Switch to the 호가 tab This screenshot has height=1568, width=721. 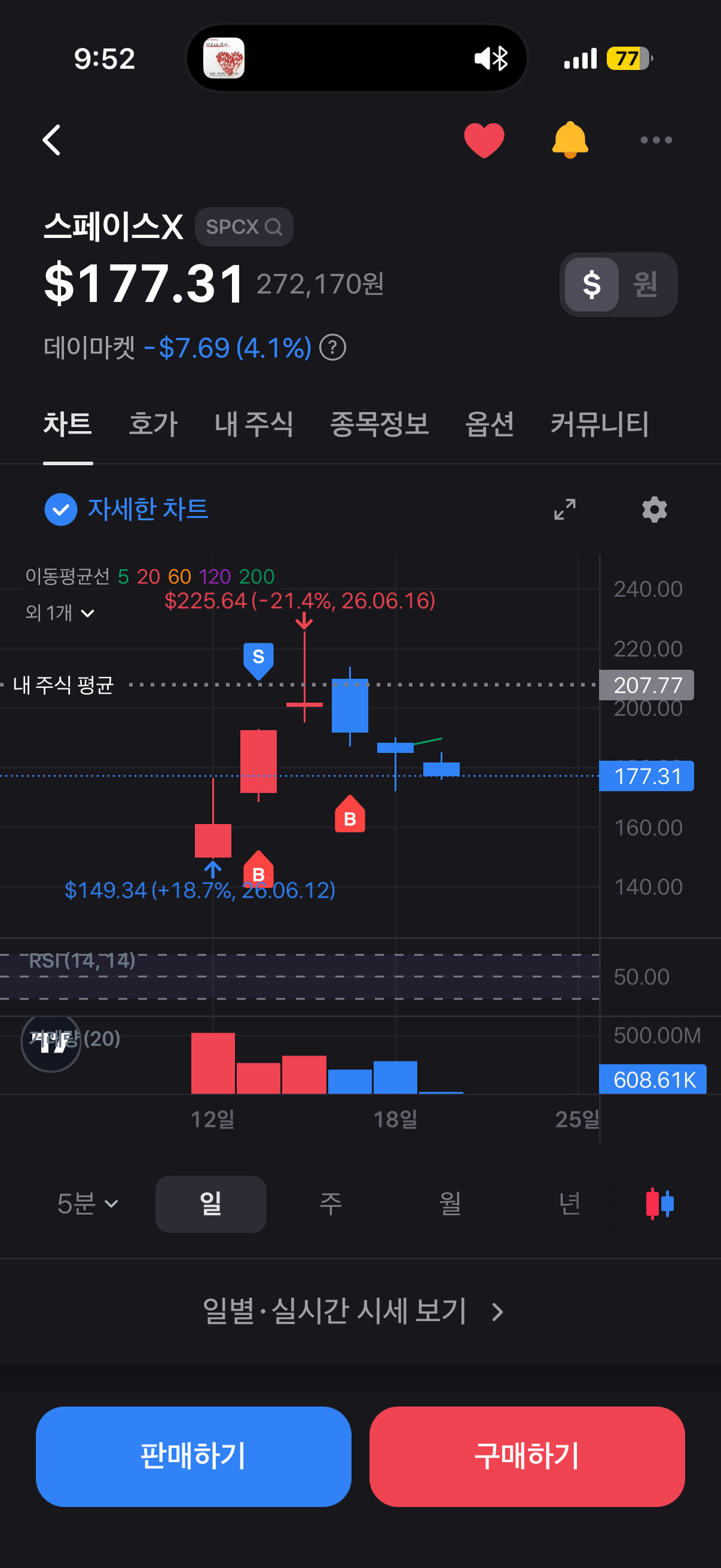(152, 423)
